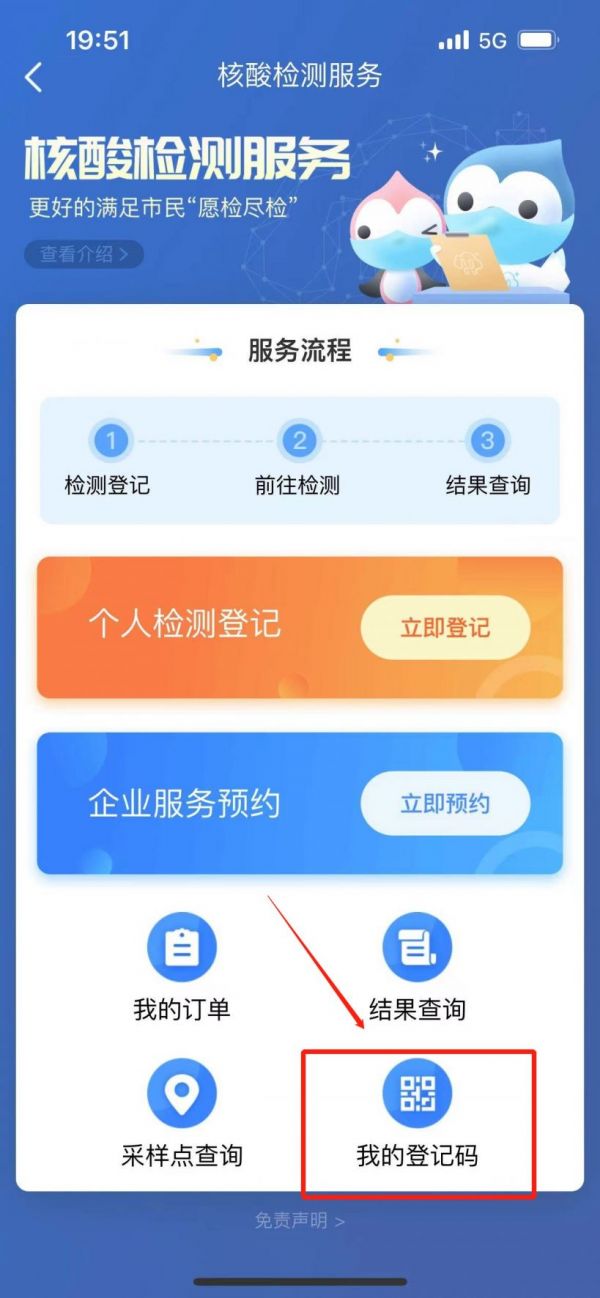
Task: Open the 查看介绍 link on the banner
Action: pyautogui.click(x=84, y=254)
